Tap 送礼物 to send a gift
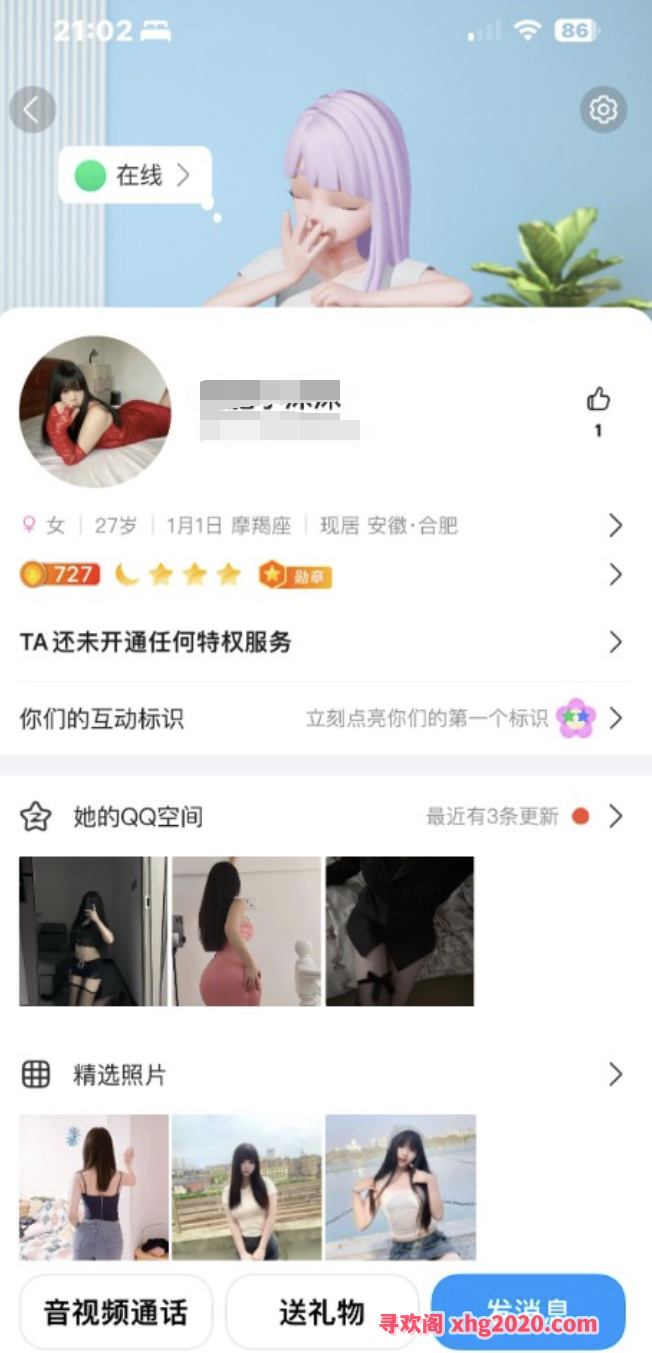 pos(321,1312)
